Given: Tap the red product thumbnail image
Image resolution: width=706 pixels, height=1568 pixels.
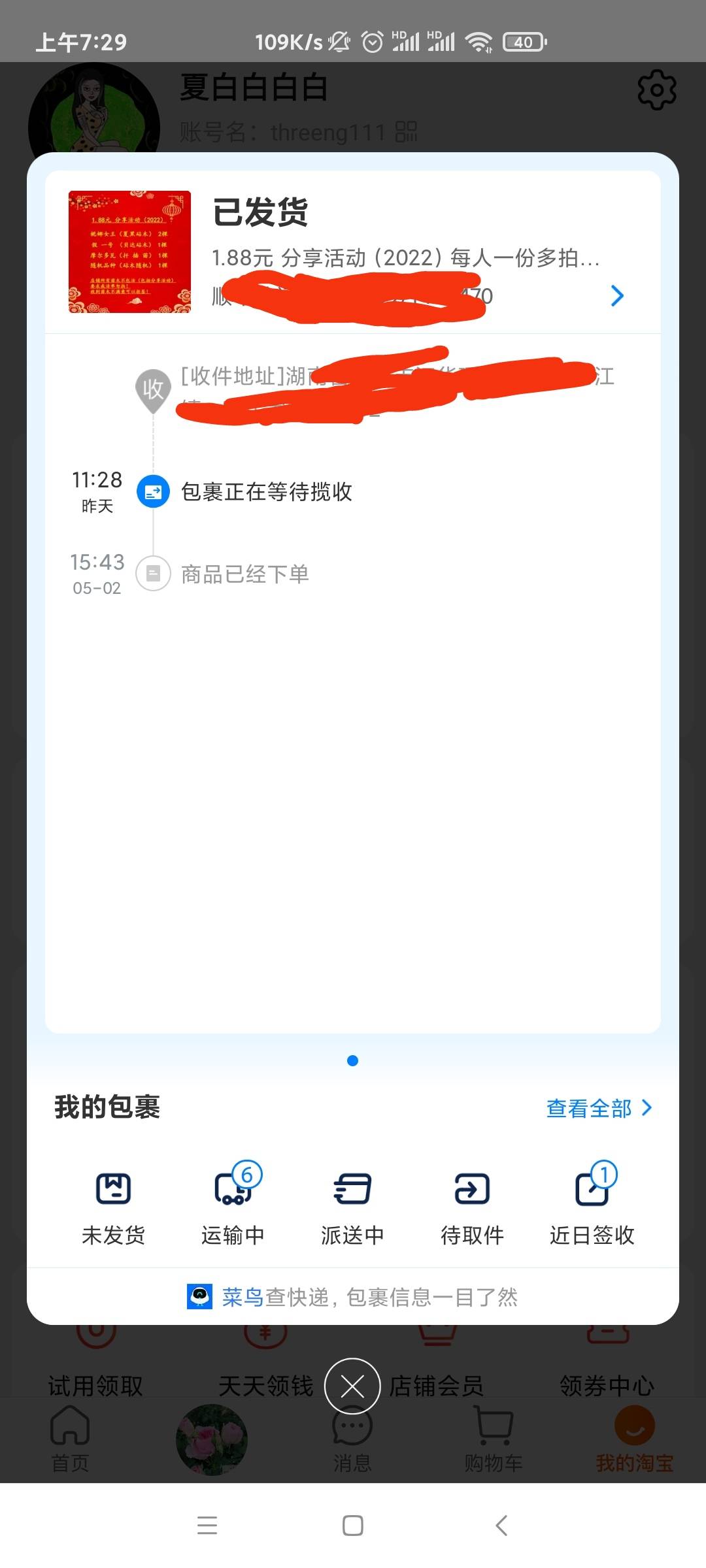Looking at the screenshot, I should (x=129, y=252).
